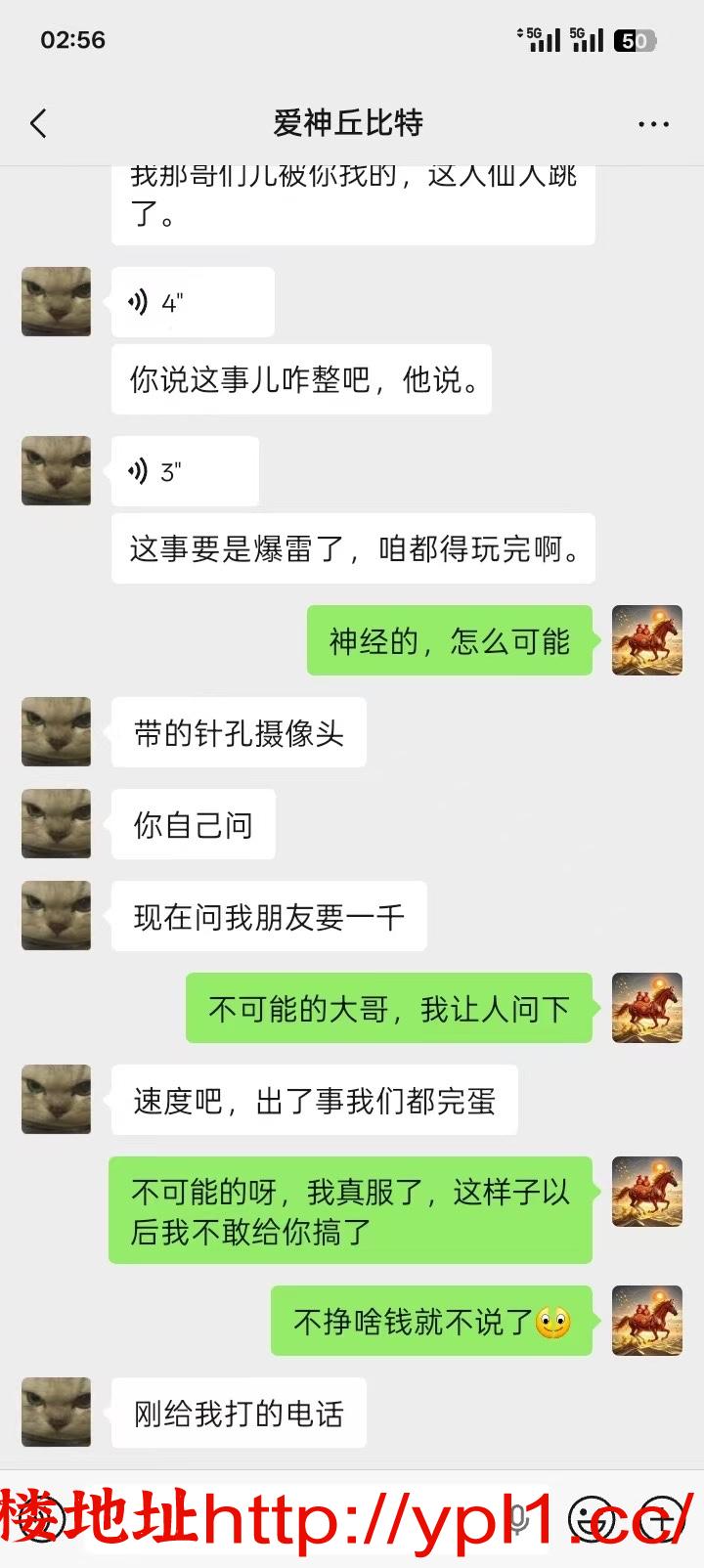Go back to the chat list
Screen dimensions: 704x1568
point(39,124)
